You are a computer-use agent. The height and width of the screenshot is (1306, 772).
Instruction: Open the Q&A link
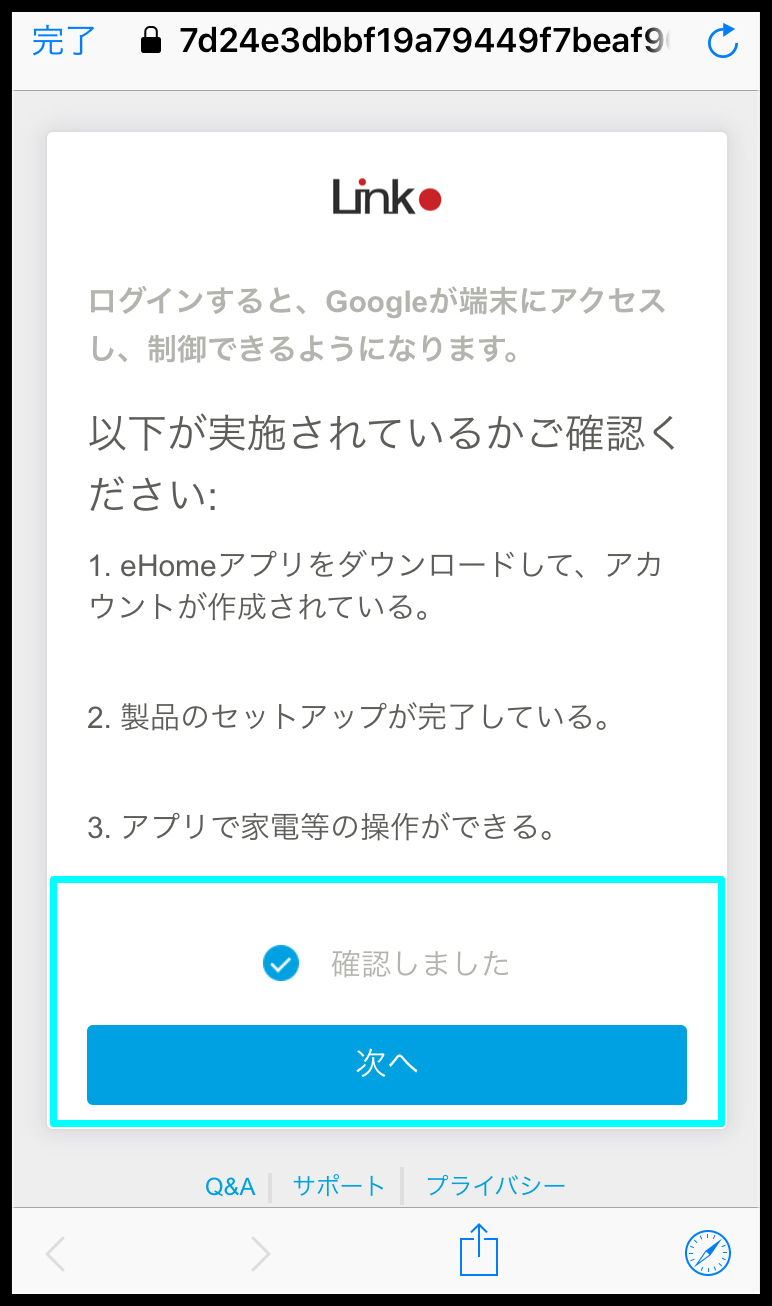[x=230, y=1187]
